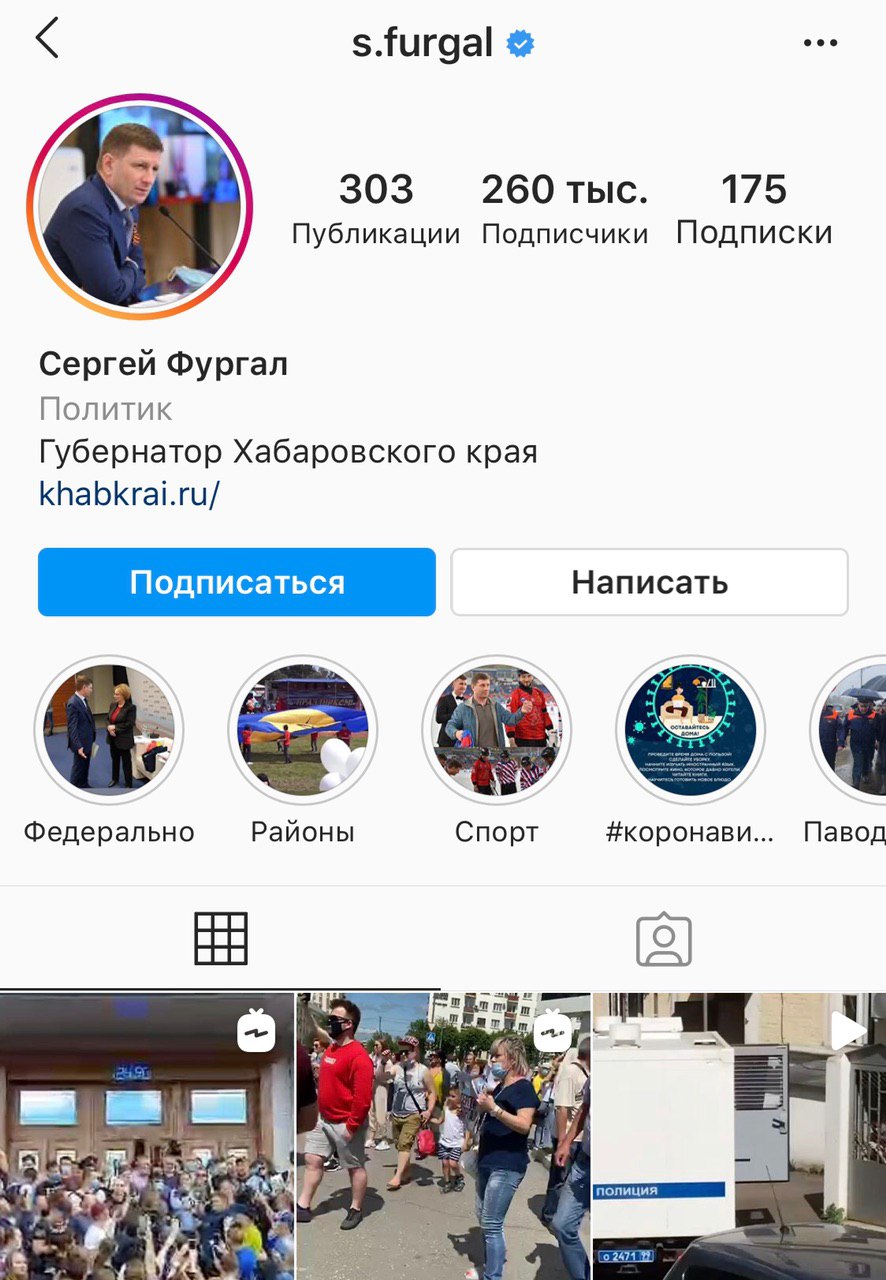This screenshot has width=886, height=1280.
Task: View the profile picture story
Action: tap(139, 206)
